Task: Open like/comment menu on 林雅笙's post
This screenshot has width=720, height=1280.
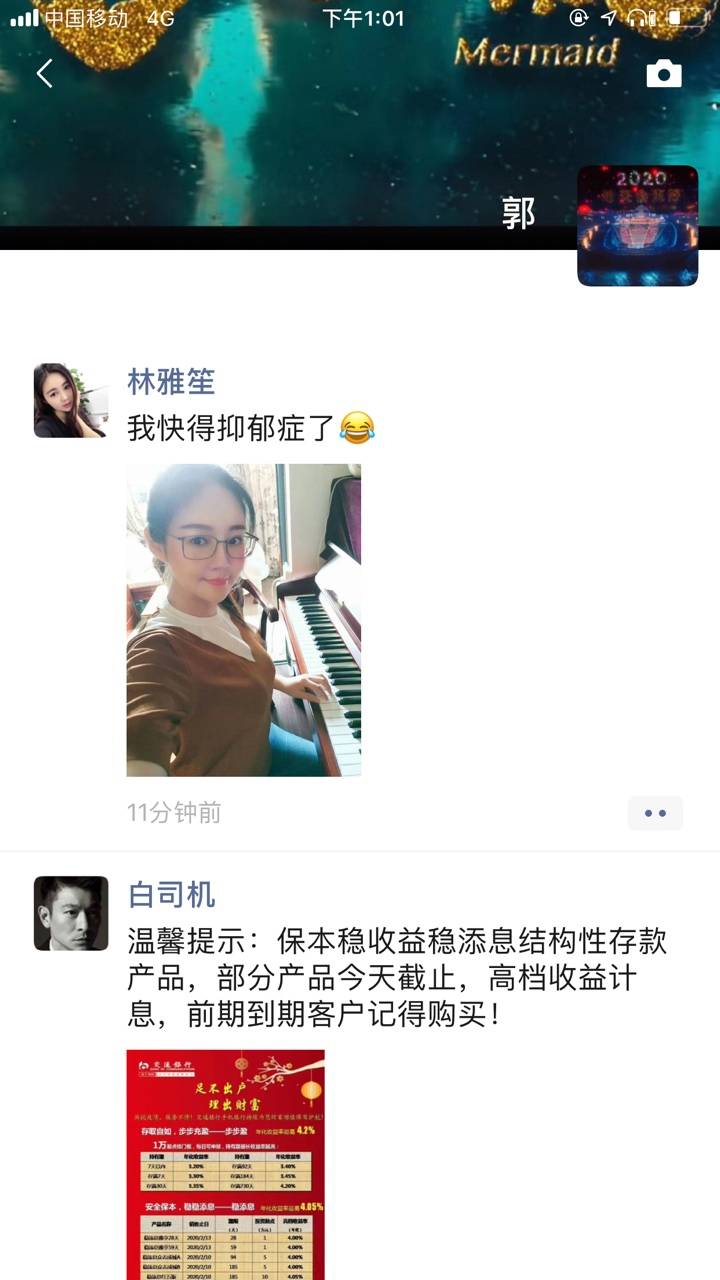Action: pos(655,813)
